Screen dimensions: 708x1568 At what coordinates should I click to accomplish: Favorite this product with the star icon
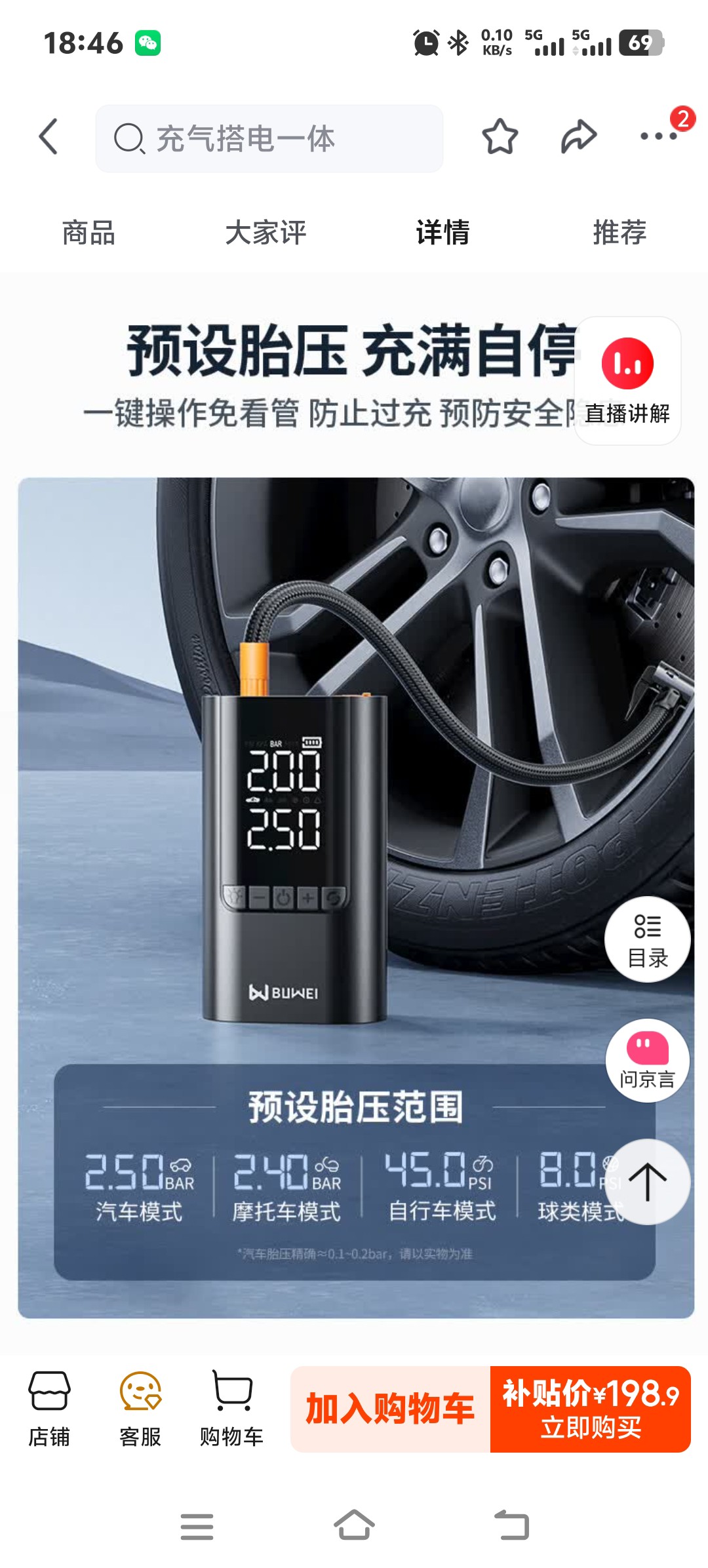(x=500, y=137)
